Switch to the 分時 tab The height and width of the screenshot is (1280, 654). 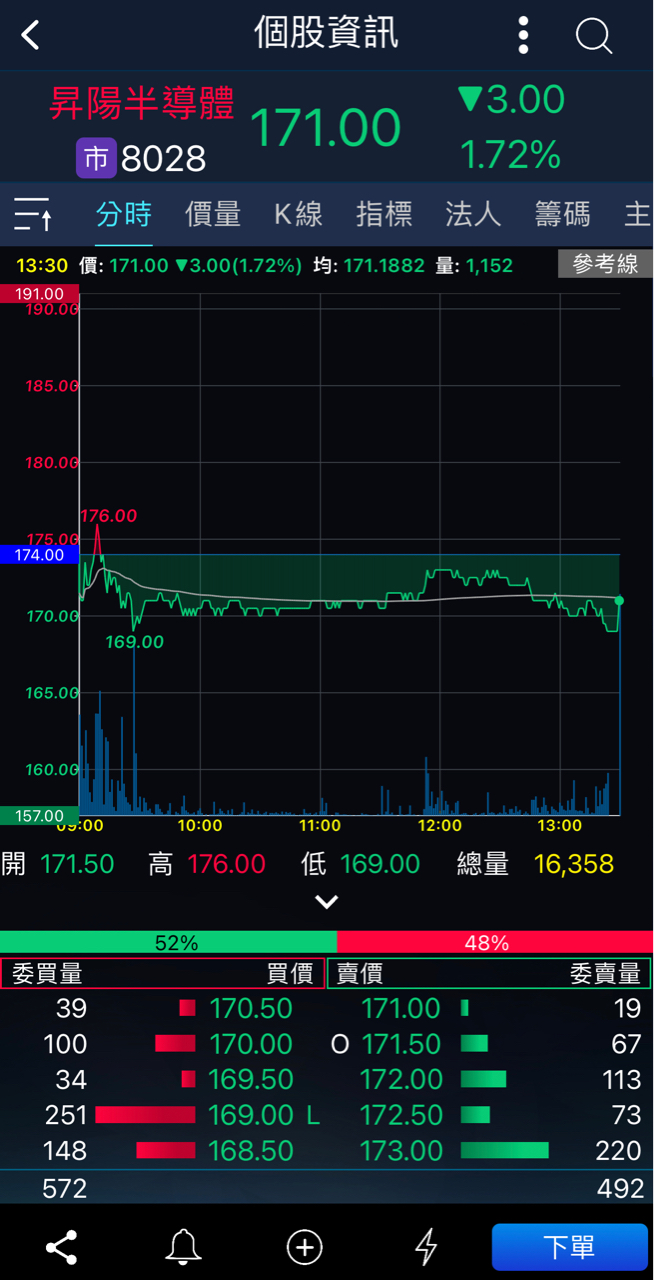coord(124,214)
